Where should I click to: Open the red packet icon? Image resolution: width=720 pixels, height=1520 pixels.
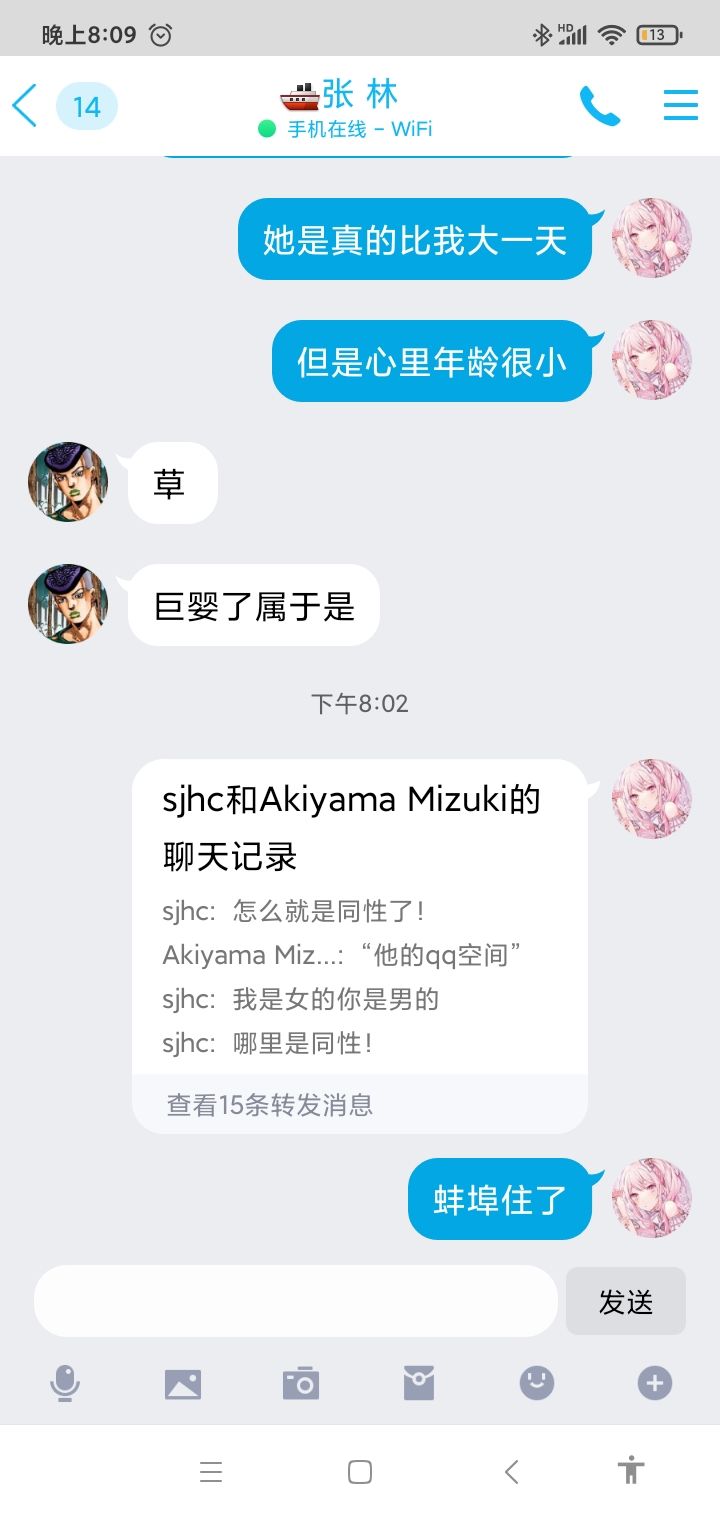[x=418, y=1383]
